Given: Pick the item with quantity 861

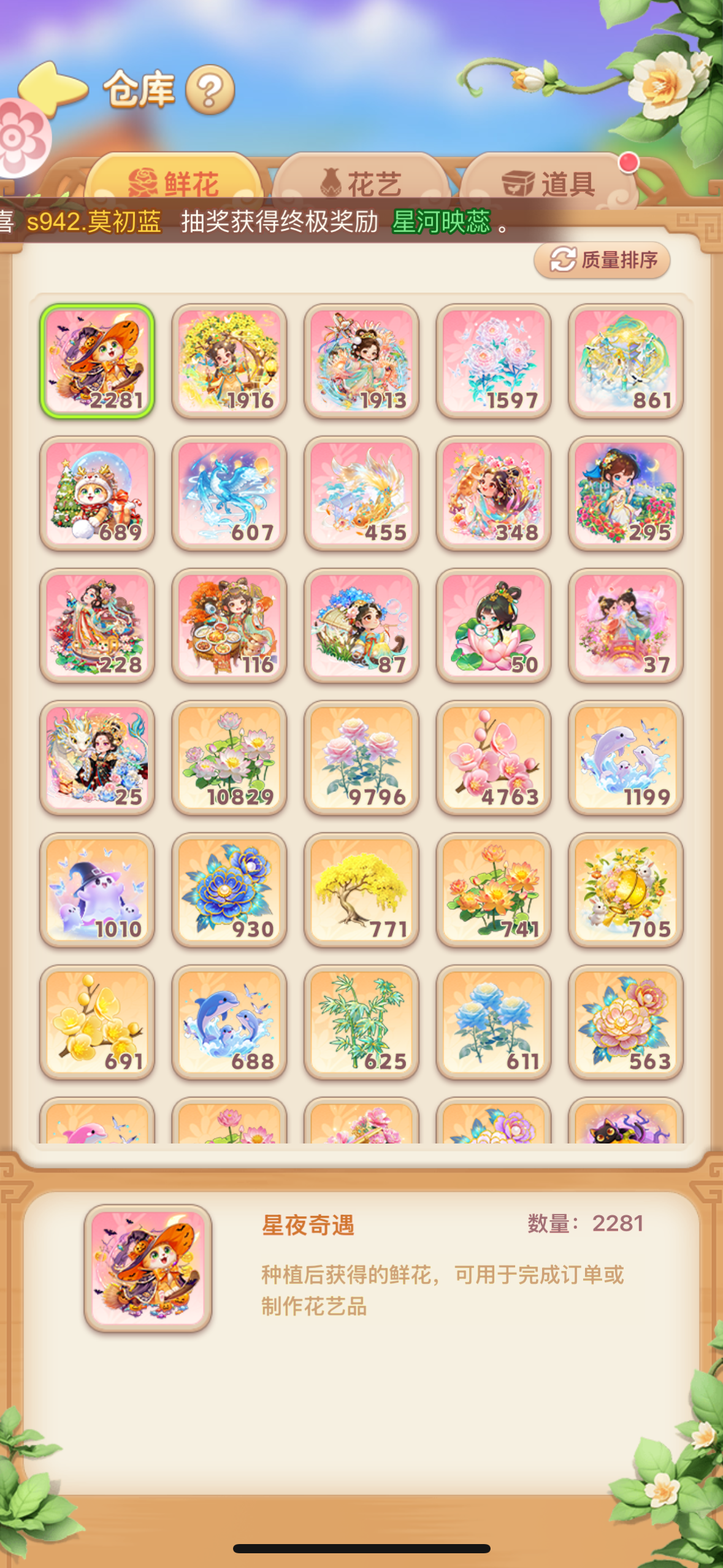Looking at the screenshot, I should 625,361.
